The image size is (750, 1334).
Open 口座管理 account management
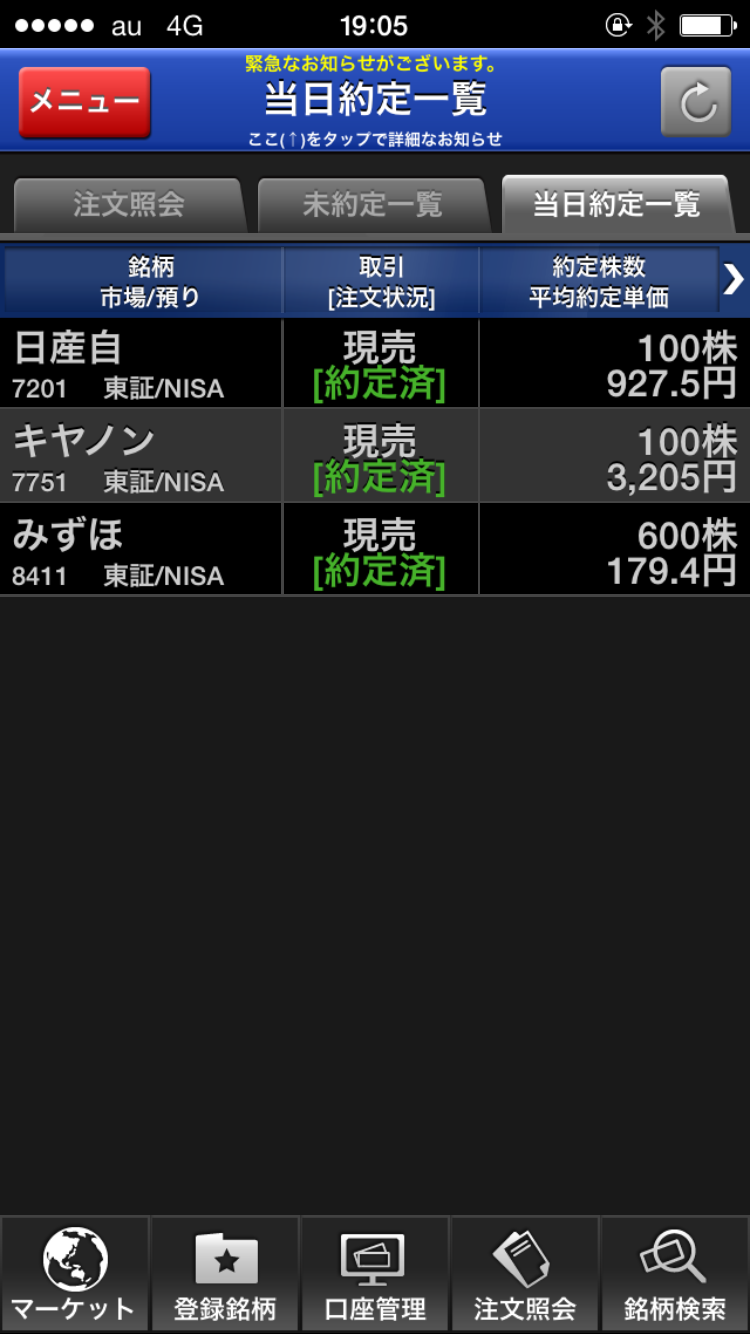click(x=375, y=1275)
